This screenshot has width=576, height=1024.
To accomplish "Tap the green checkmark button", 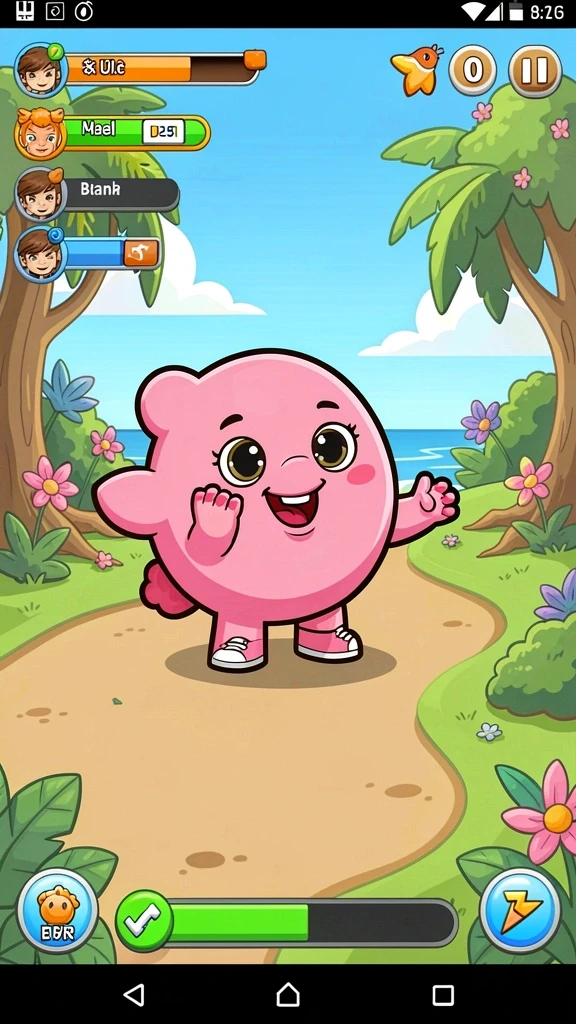I will 144,921.
